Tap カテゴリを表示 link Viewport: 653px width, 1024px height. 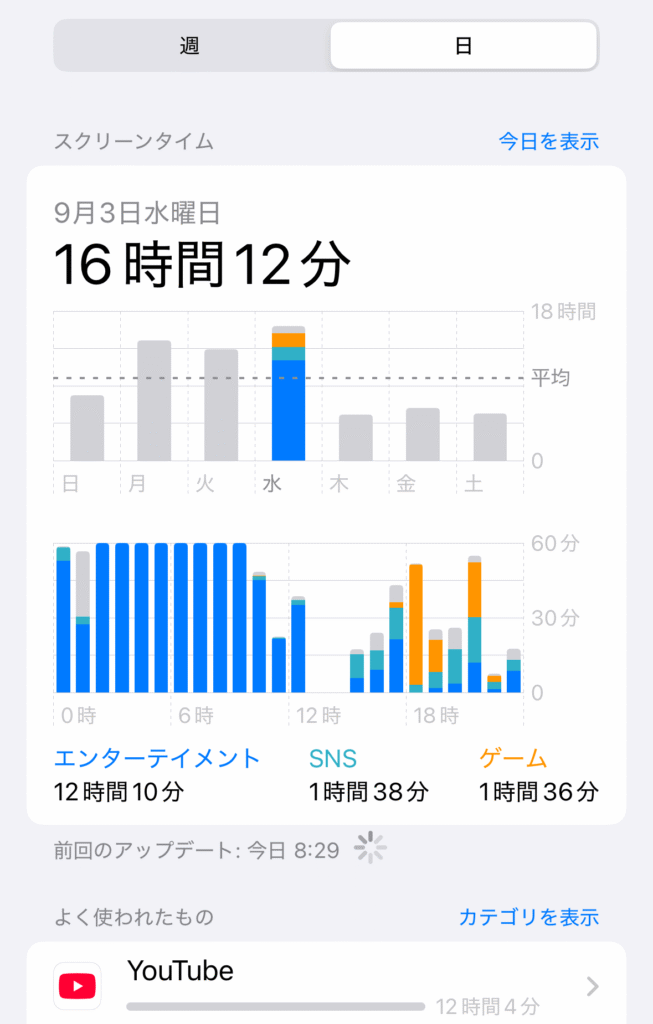528,916
